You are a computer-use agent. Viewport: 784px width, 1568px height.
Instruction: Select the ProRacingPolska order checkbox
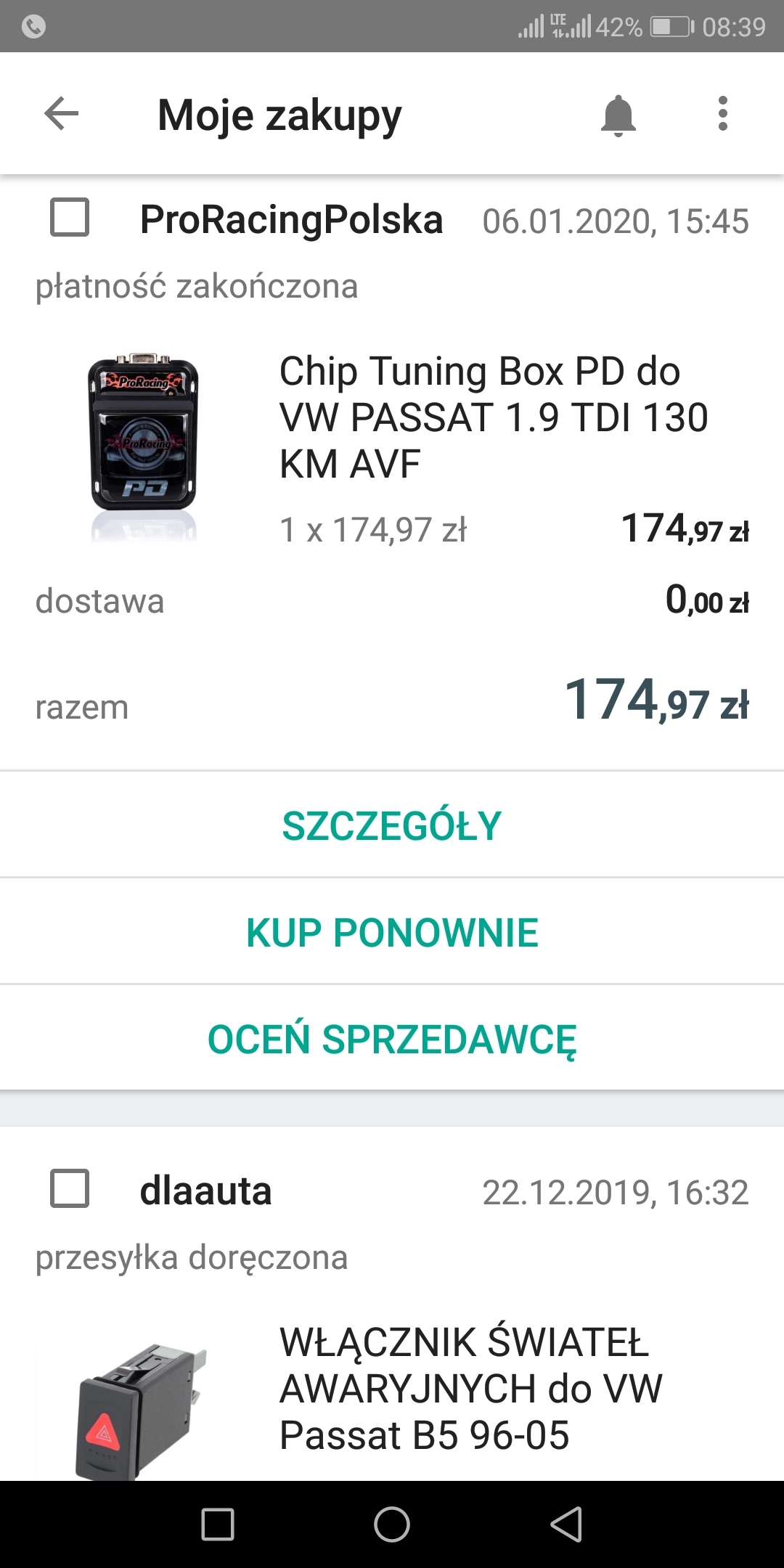pos(70,218)
